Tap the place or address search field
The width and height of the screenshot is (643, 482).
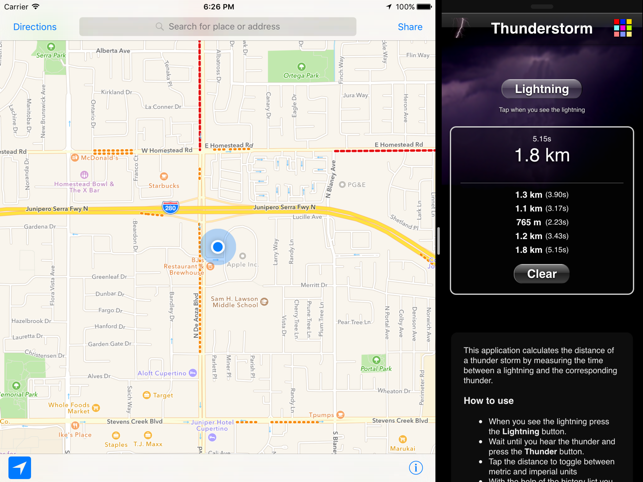coord(218,27)
